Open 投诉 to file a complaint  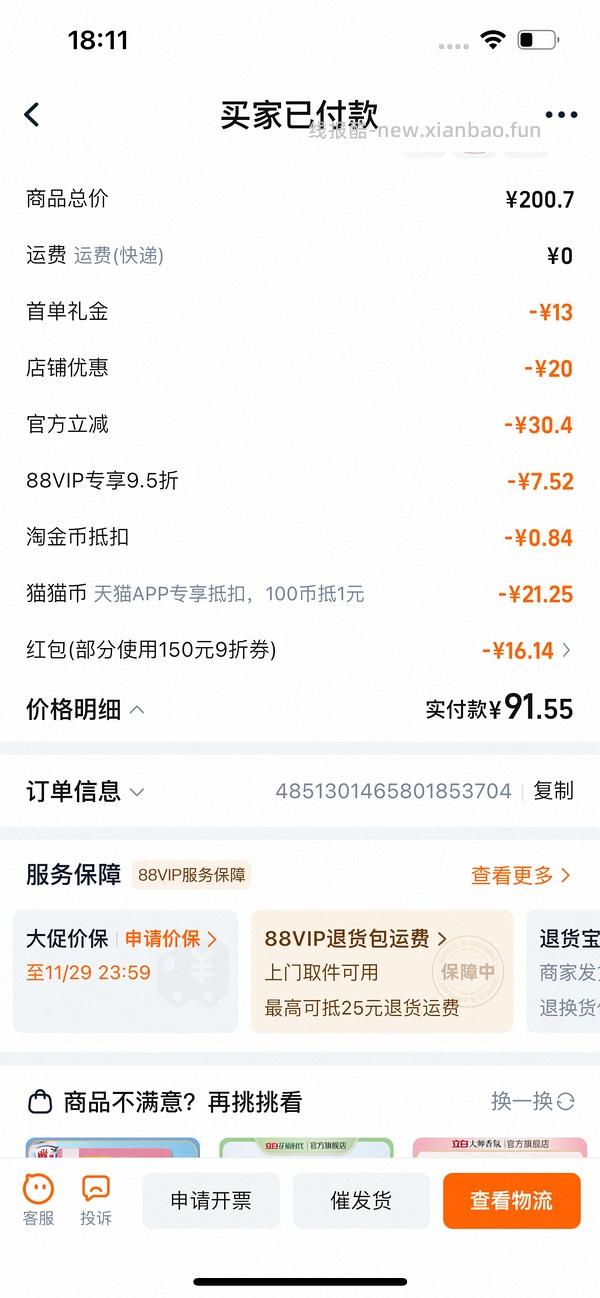tap(96, 1200)
